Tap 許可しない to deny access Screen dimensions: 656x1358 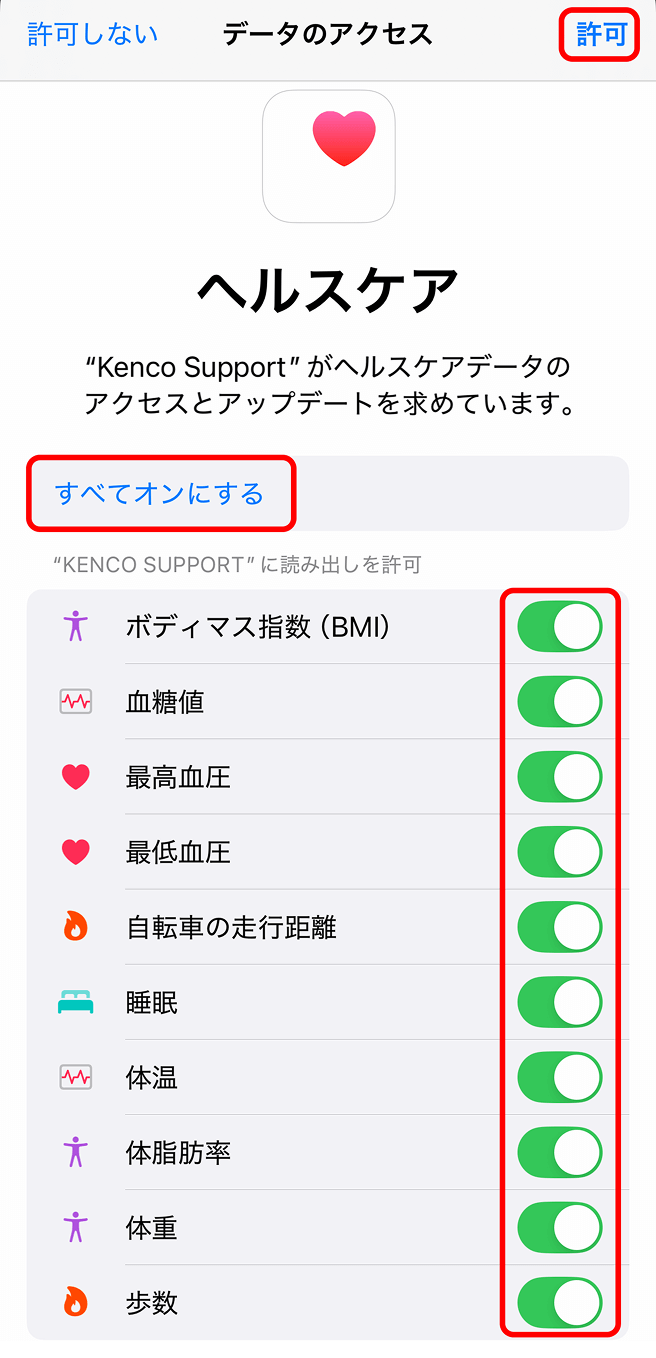92,35
